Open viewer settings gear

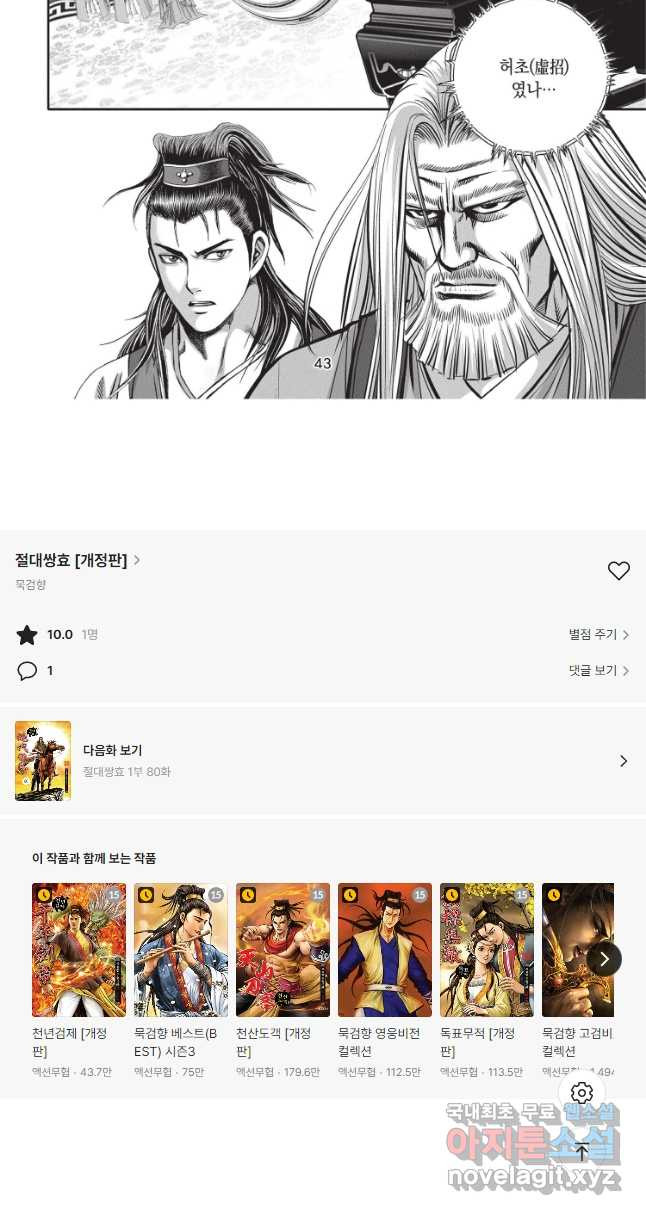click(582, 1093)
